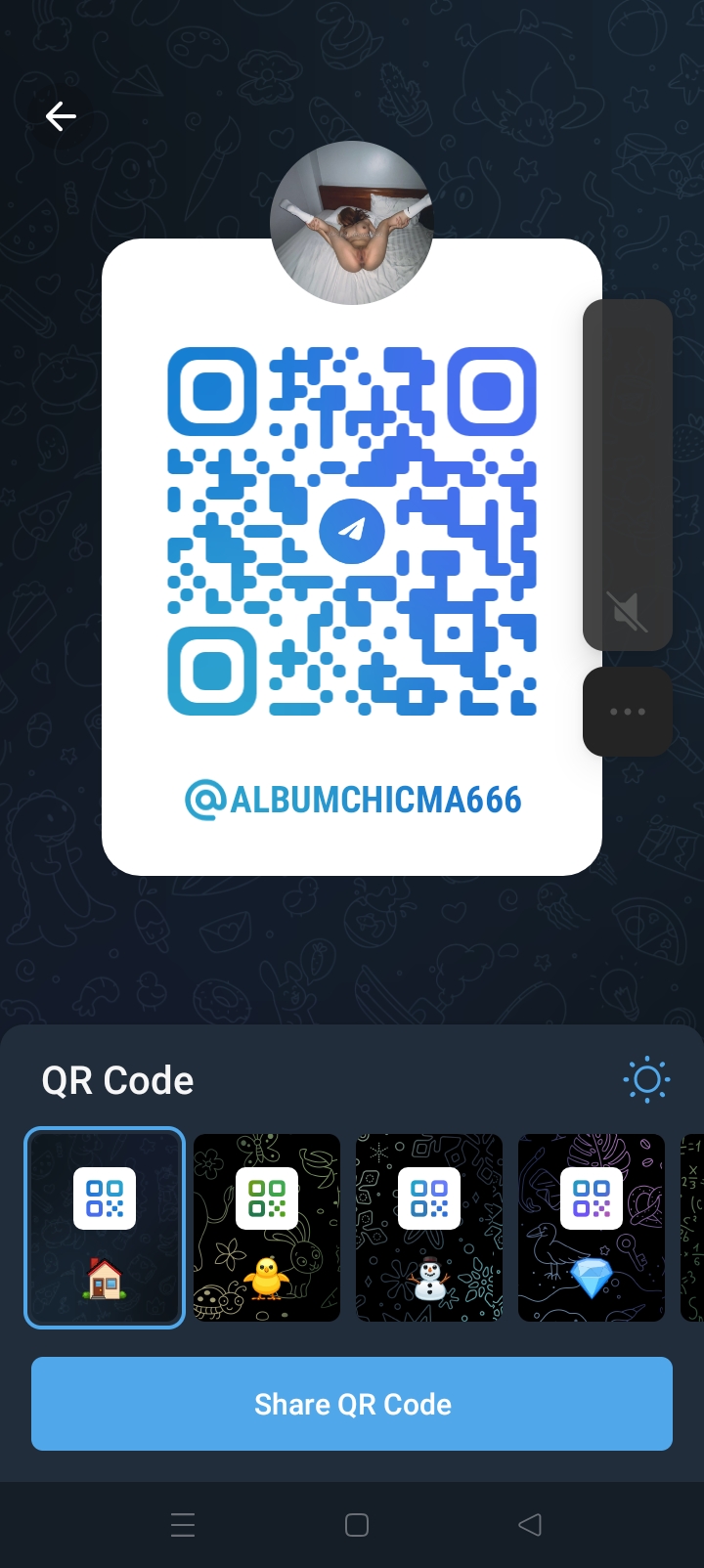Pick the snowman QR theme

click(x=429, y=1228)
